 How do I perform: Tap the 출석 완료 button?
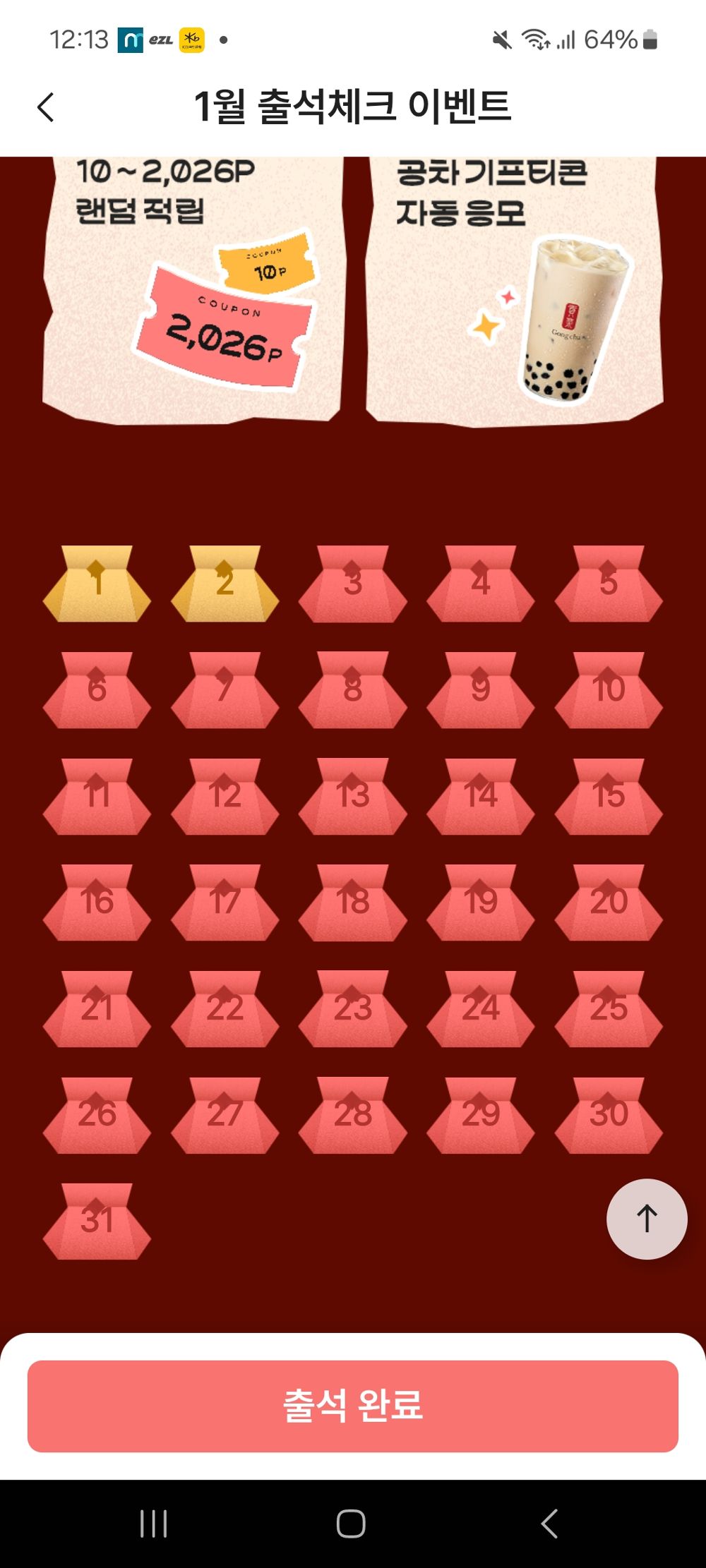point(353,1406)
